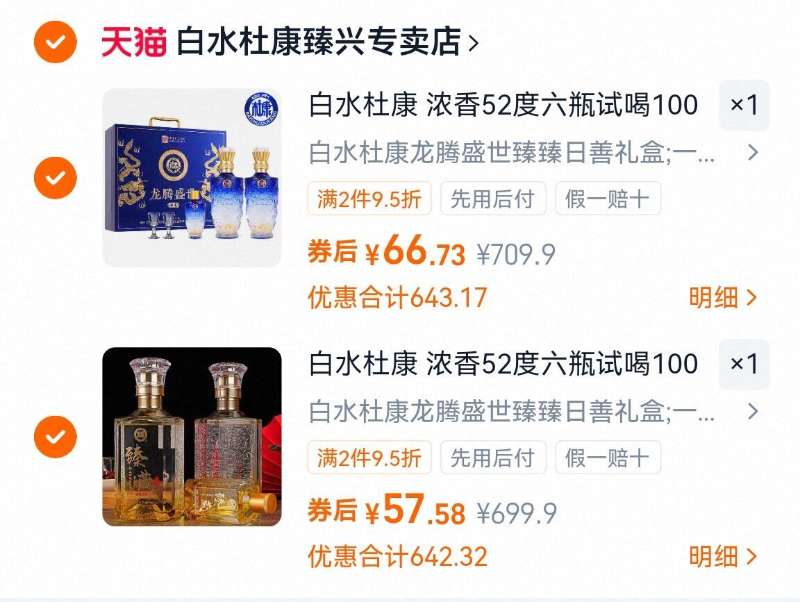This screenshot has height=602, width=800.
Task: Open the blue 龙腾盛世 gift box product image
Action: [x=192, y=178]
